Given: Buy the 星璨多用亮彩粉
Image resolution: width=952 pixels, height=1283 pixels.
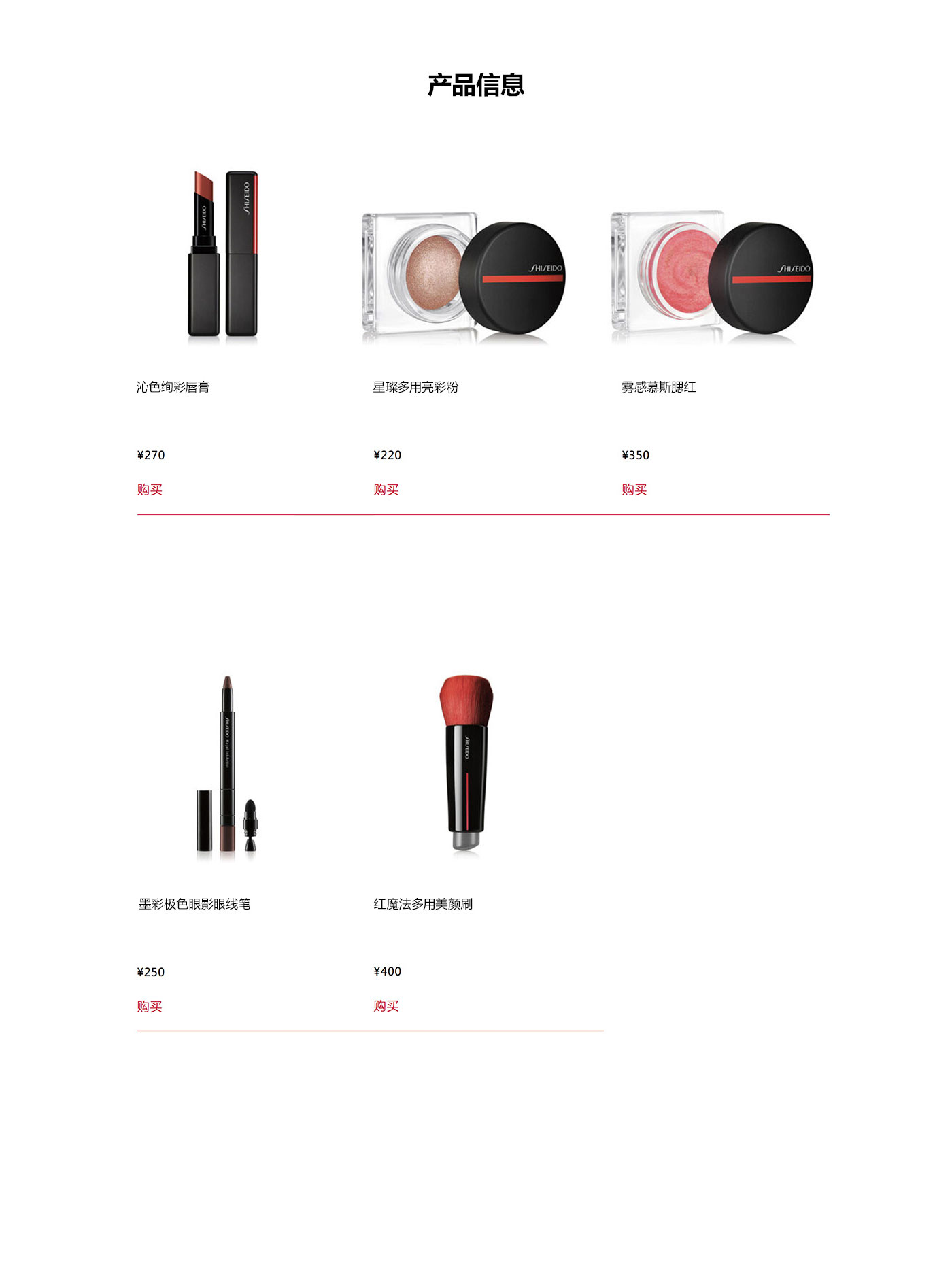Looking at the screenshot, I should coord(386,489).
